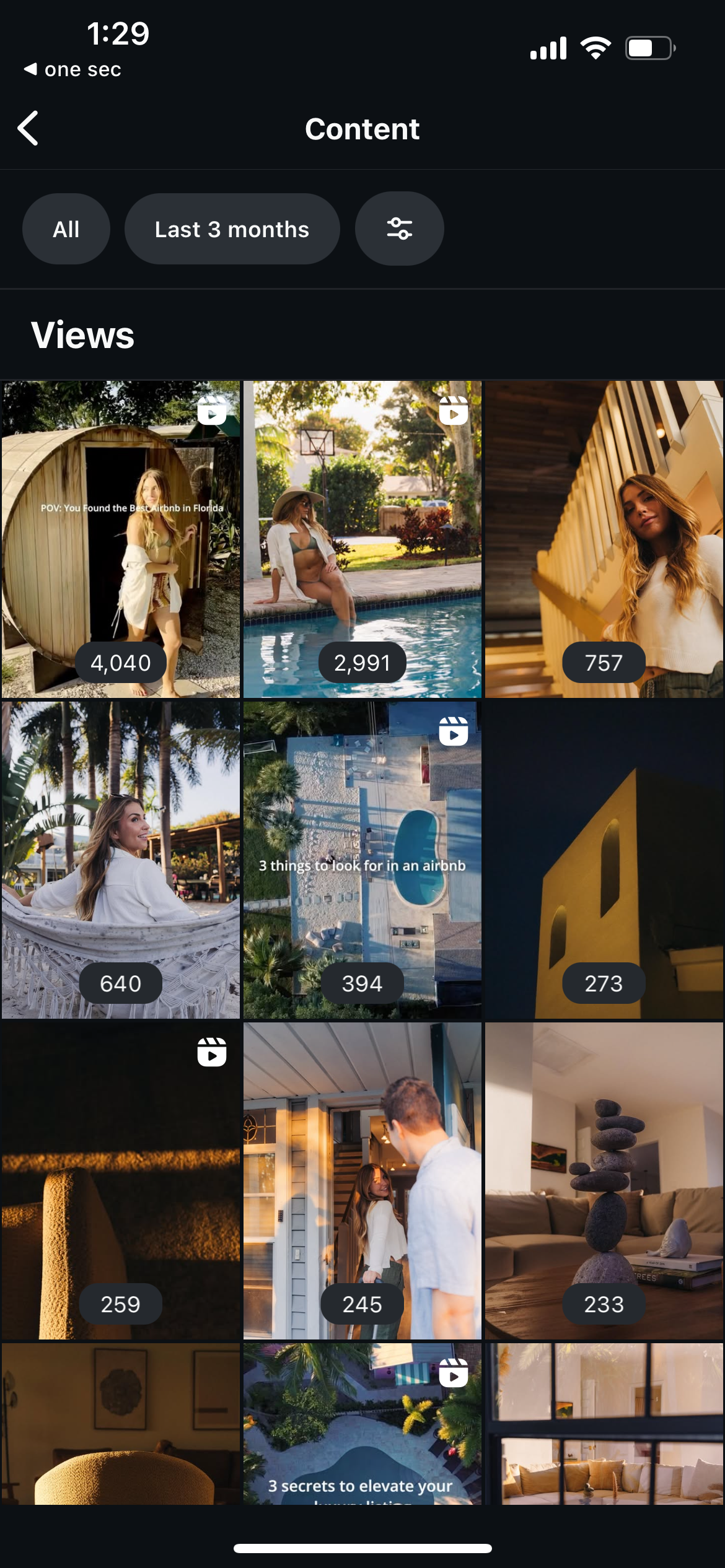Image resolution: width=725 pixels, height=1568 pixels.
Task: Open the reel with 4,040 views
Action: coord(120,539)
